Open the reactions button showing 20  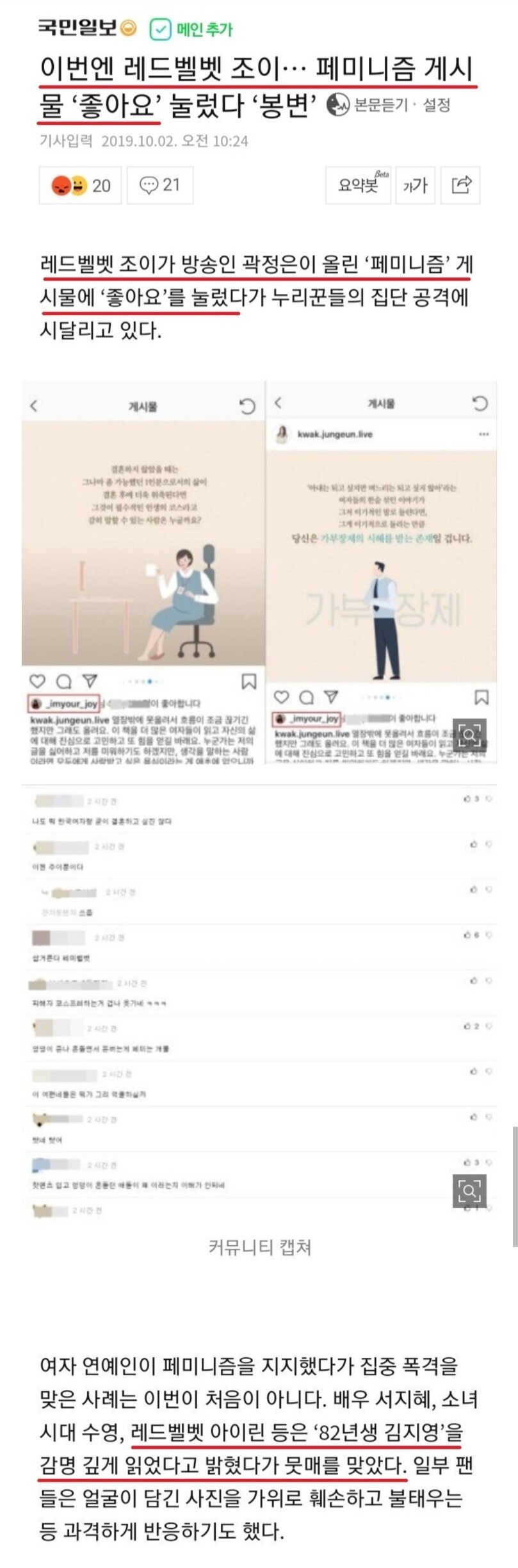click(x=81, y=186)
